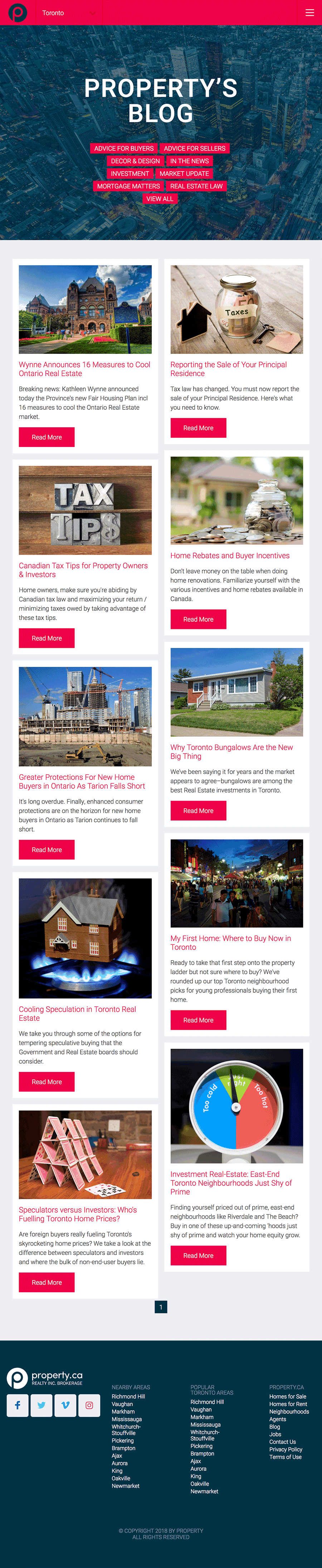Open the Home Rebates article image
This screenshot has width=322, height=1568.
(x=236, y=500)
